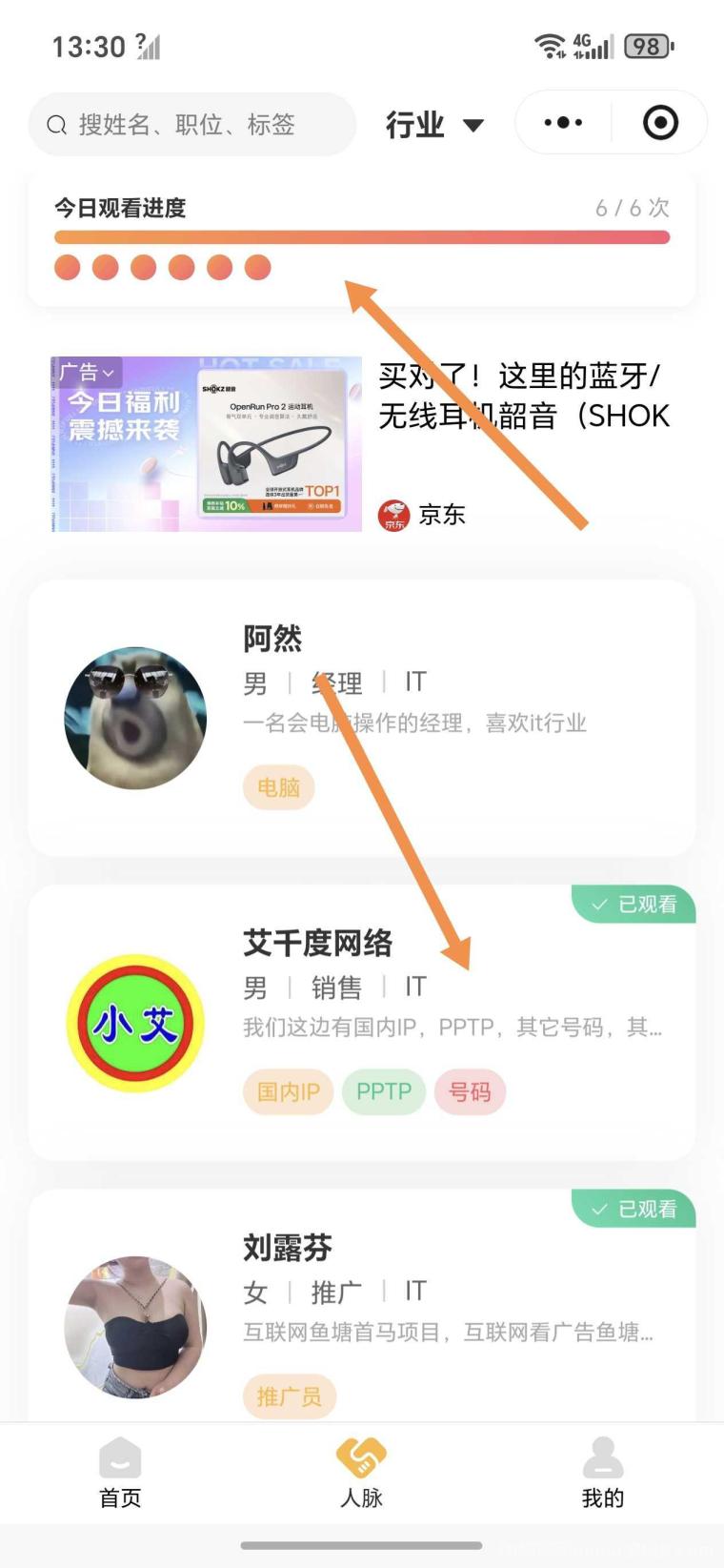Close the mini program via the circle icon
Image resolution: width=724 pixels, height=1568 pixels.
coord(659,122)
